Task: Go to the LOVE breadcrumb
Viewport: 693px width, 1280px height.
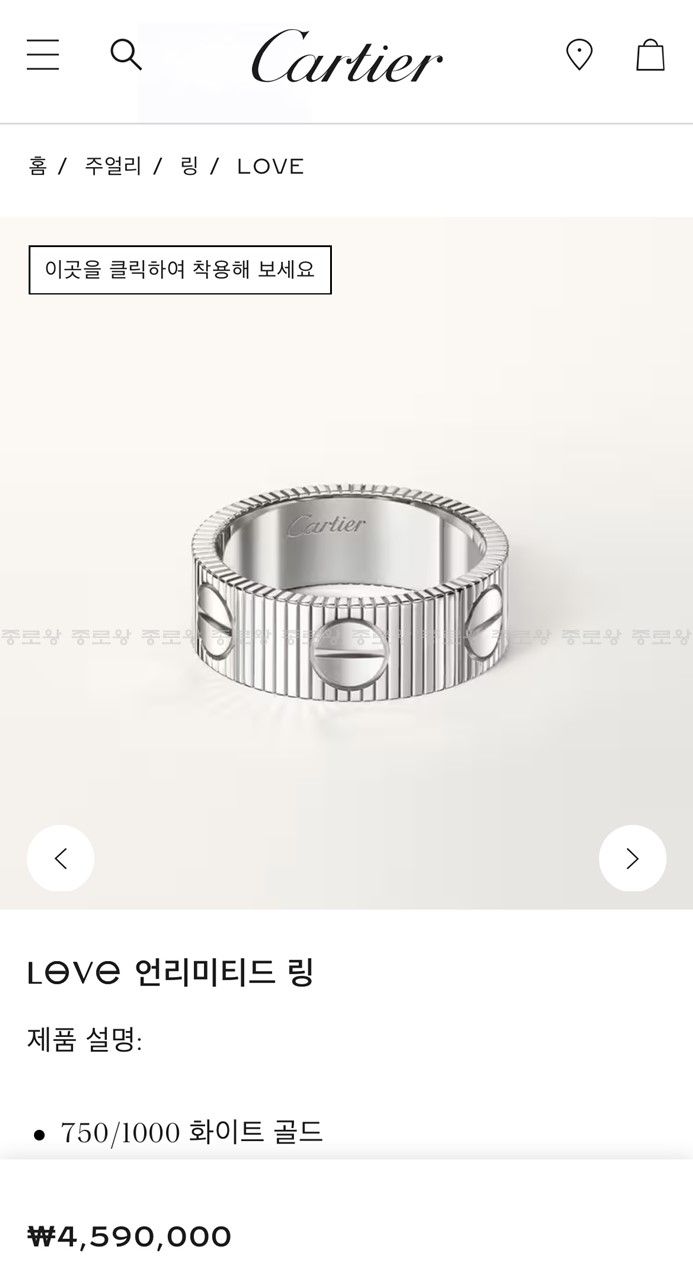Action: coord(270,166)
